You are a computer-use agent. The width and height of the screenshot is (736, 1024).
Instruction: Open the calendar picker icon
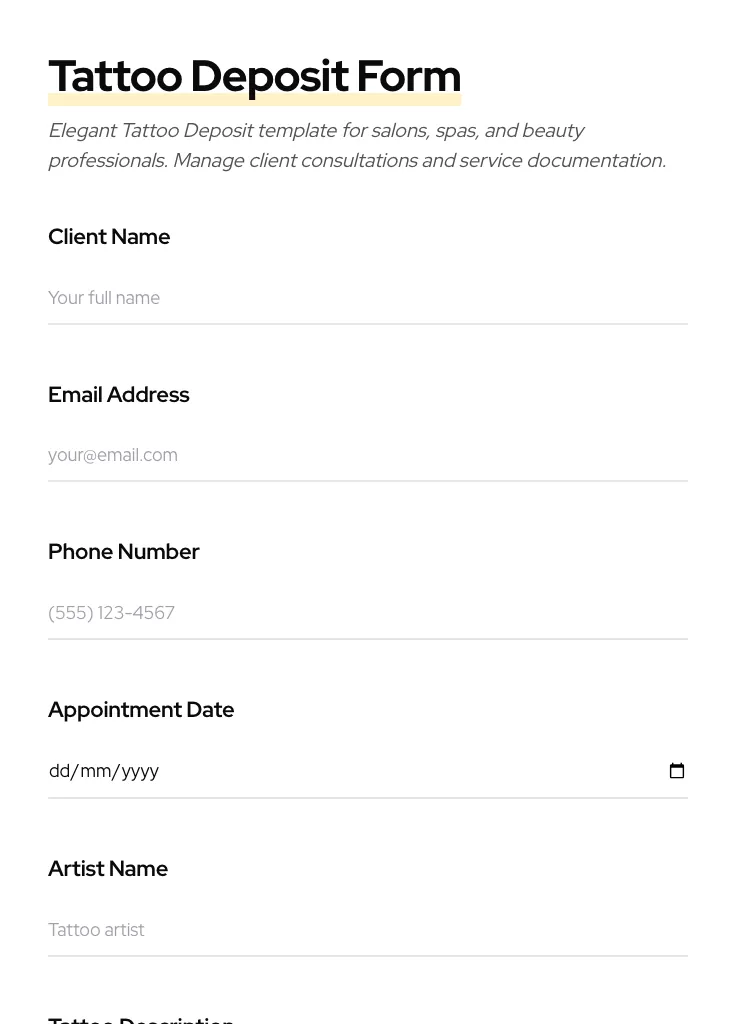677,771
